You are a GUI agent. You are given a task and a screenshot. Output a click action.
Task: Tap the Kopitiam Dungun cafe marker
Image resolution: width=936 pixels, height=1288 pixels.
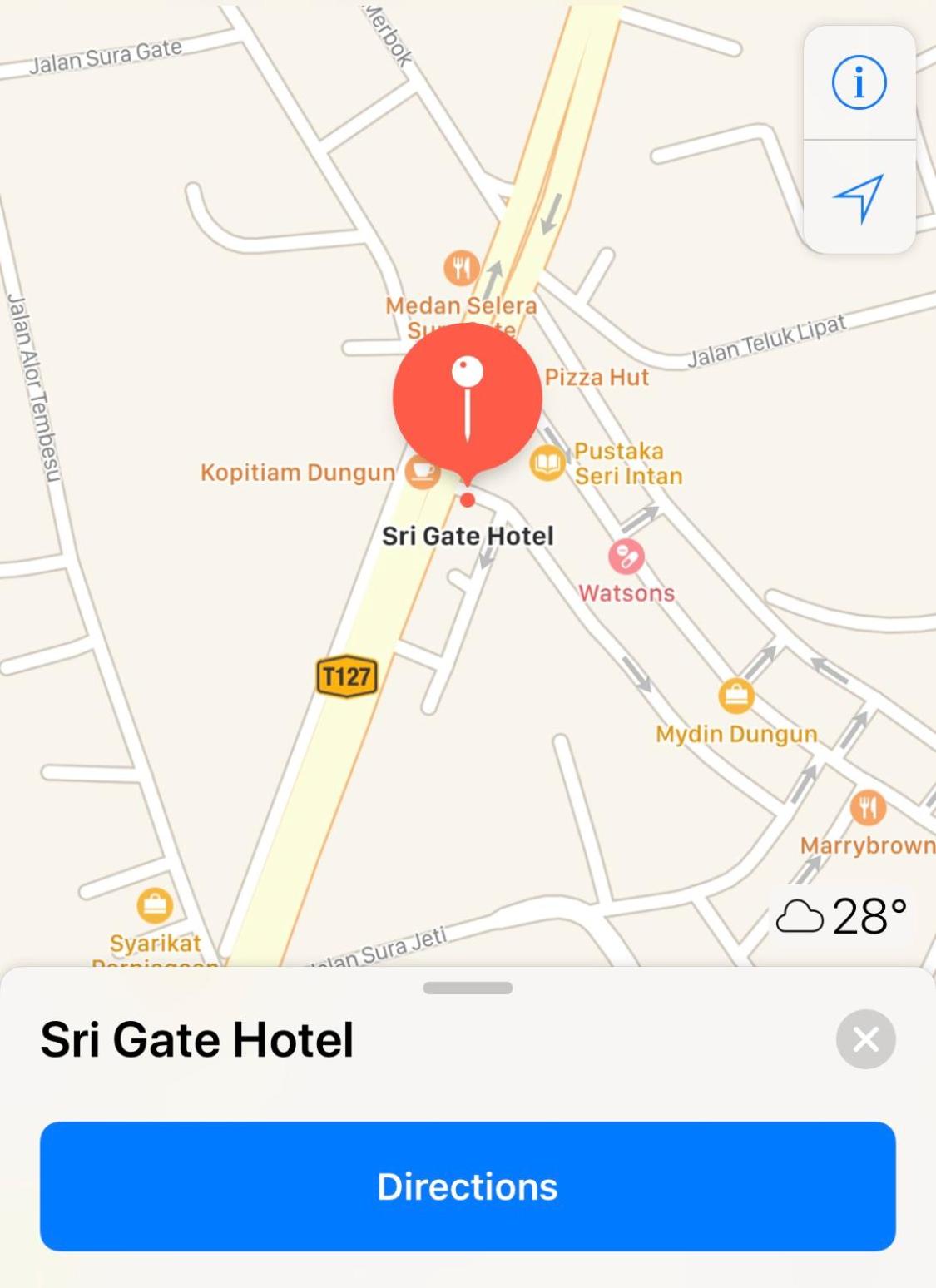[421, 472]
